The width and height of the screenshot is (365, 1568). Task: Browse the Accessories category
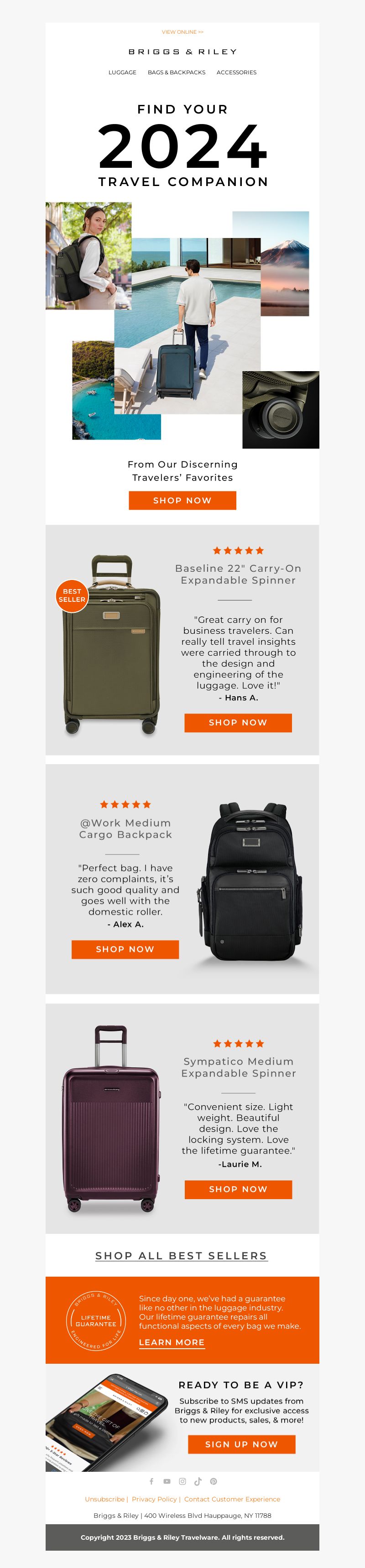[236, 72]
